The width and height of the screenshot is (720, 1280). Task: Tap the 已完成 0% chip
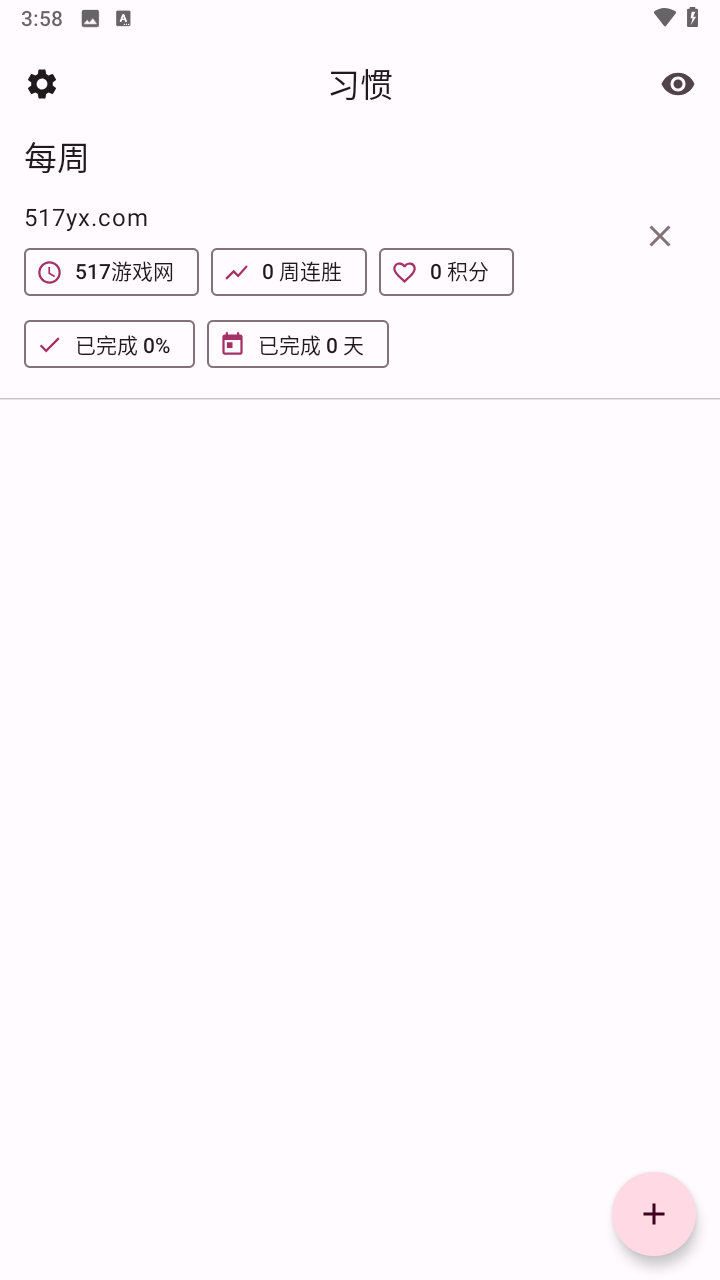(109, 344)
